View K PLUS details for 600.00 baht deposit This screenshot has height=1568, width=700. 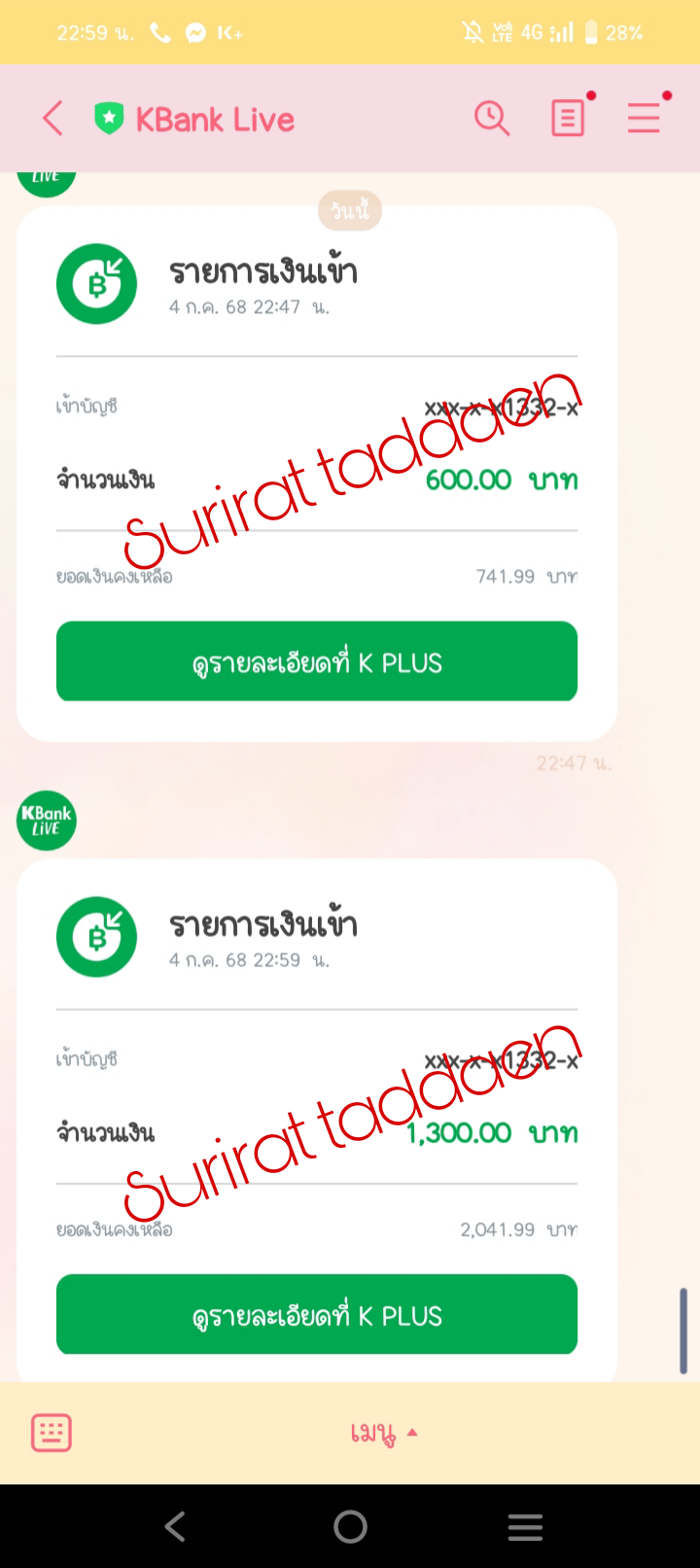(x=317, y=662)
